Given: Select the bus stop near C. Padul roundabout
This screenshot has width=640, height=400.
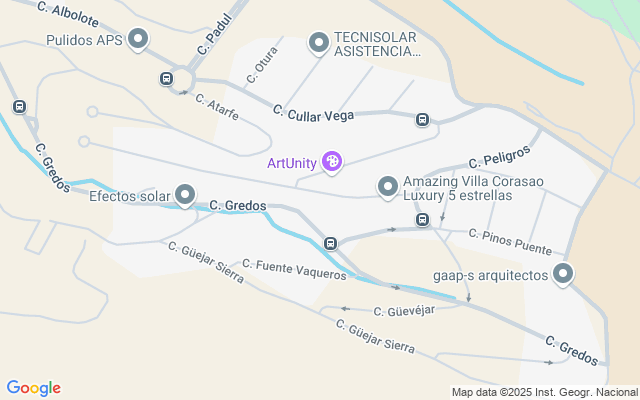Looking at the screenshot, I should coord(165,78).
